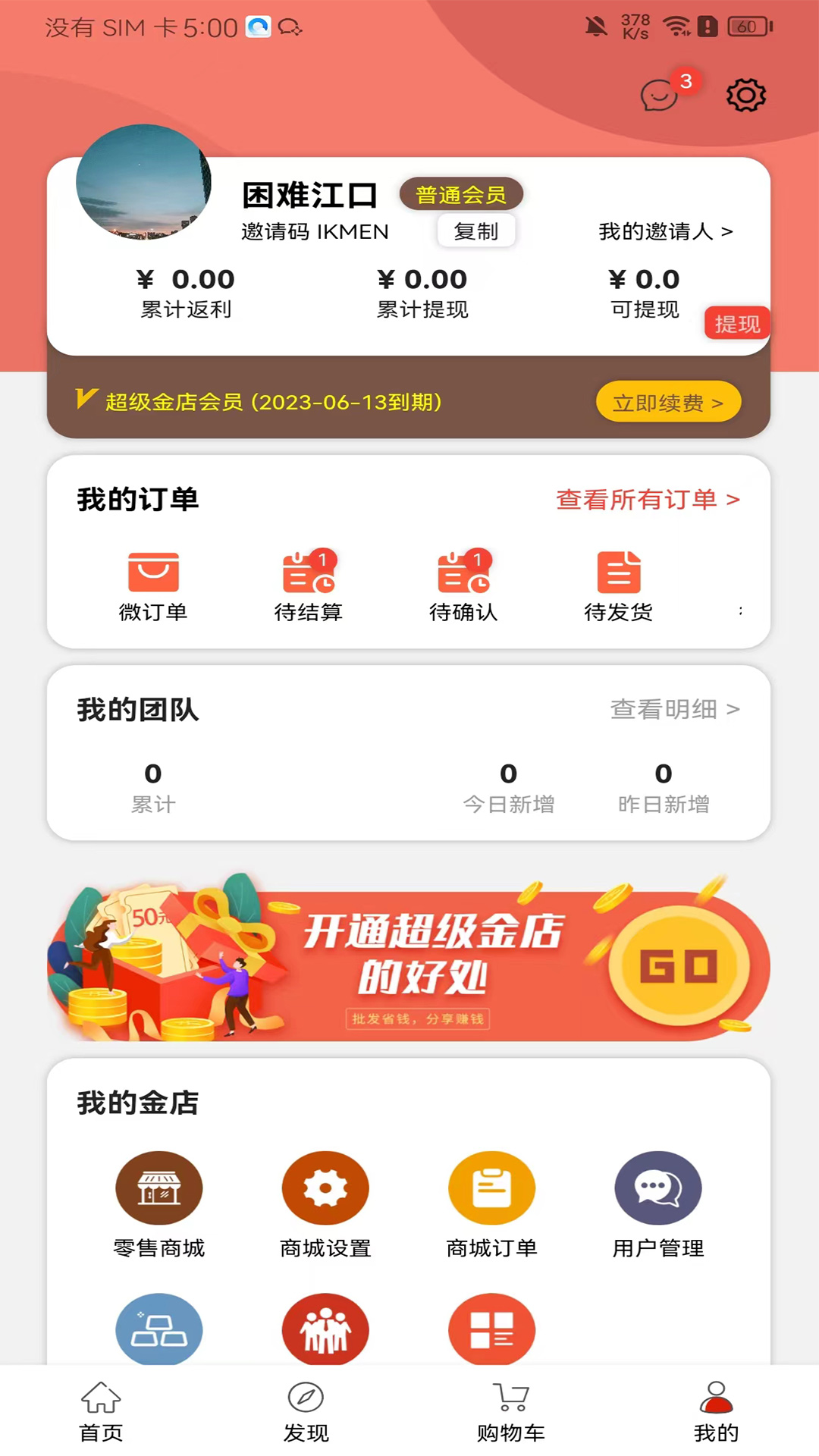Switch to the 首页 home tab

click(101, 1411)
